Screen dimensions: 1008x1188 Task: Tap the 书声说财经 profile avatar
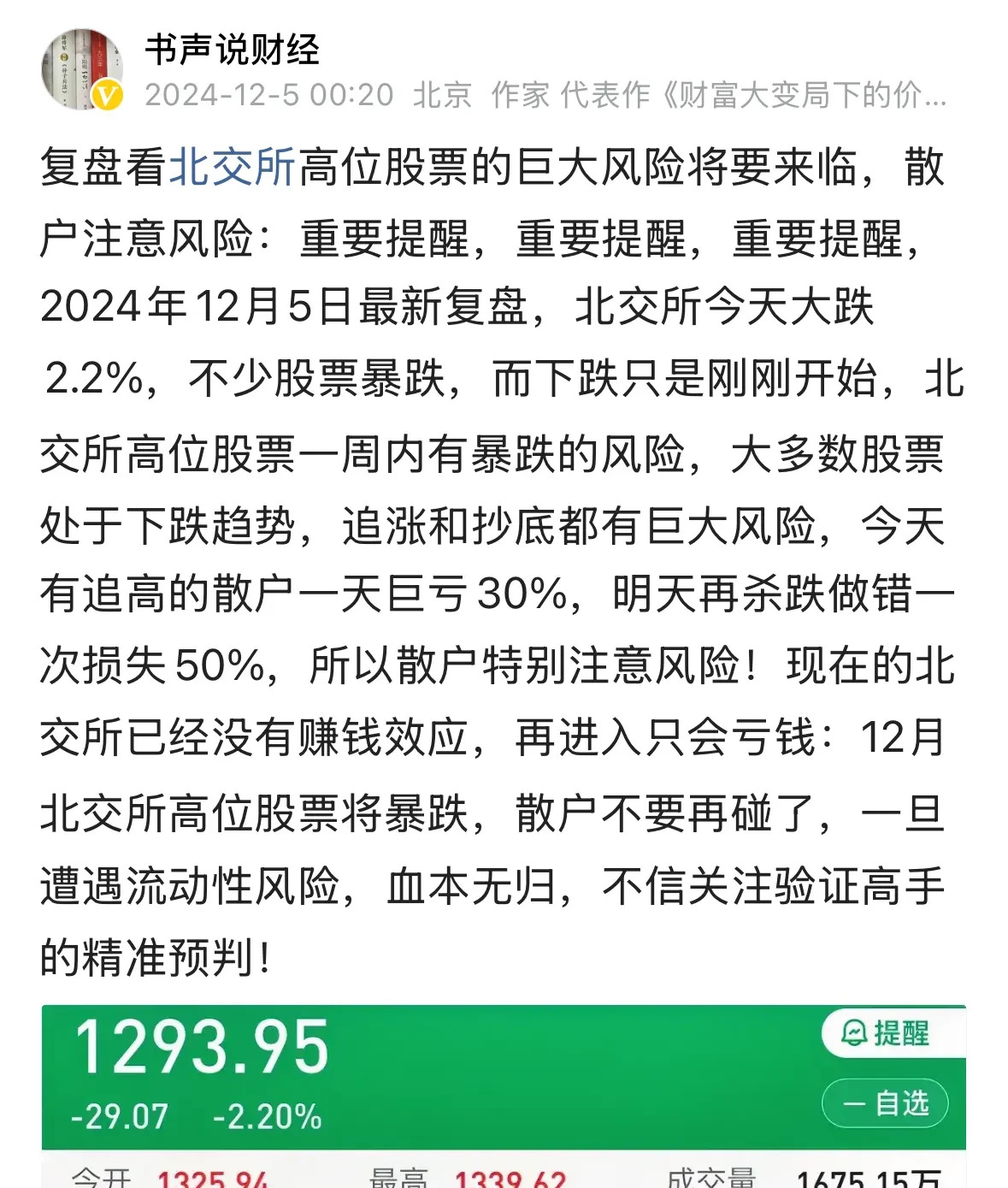click(82, 68)
